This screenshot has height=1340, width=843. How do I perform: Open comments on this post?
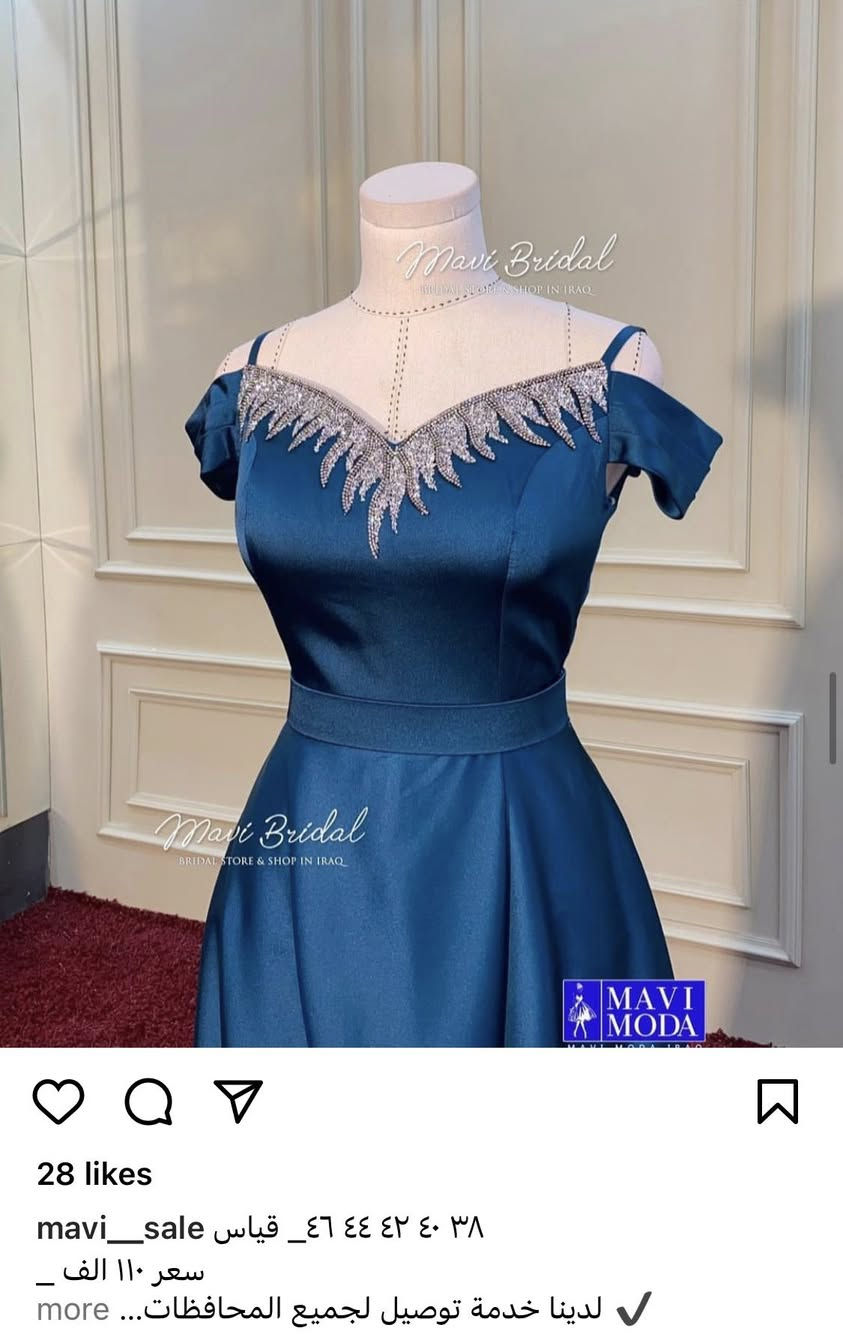click(148, 1101)
